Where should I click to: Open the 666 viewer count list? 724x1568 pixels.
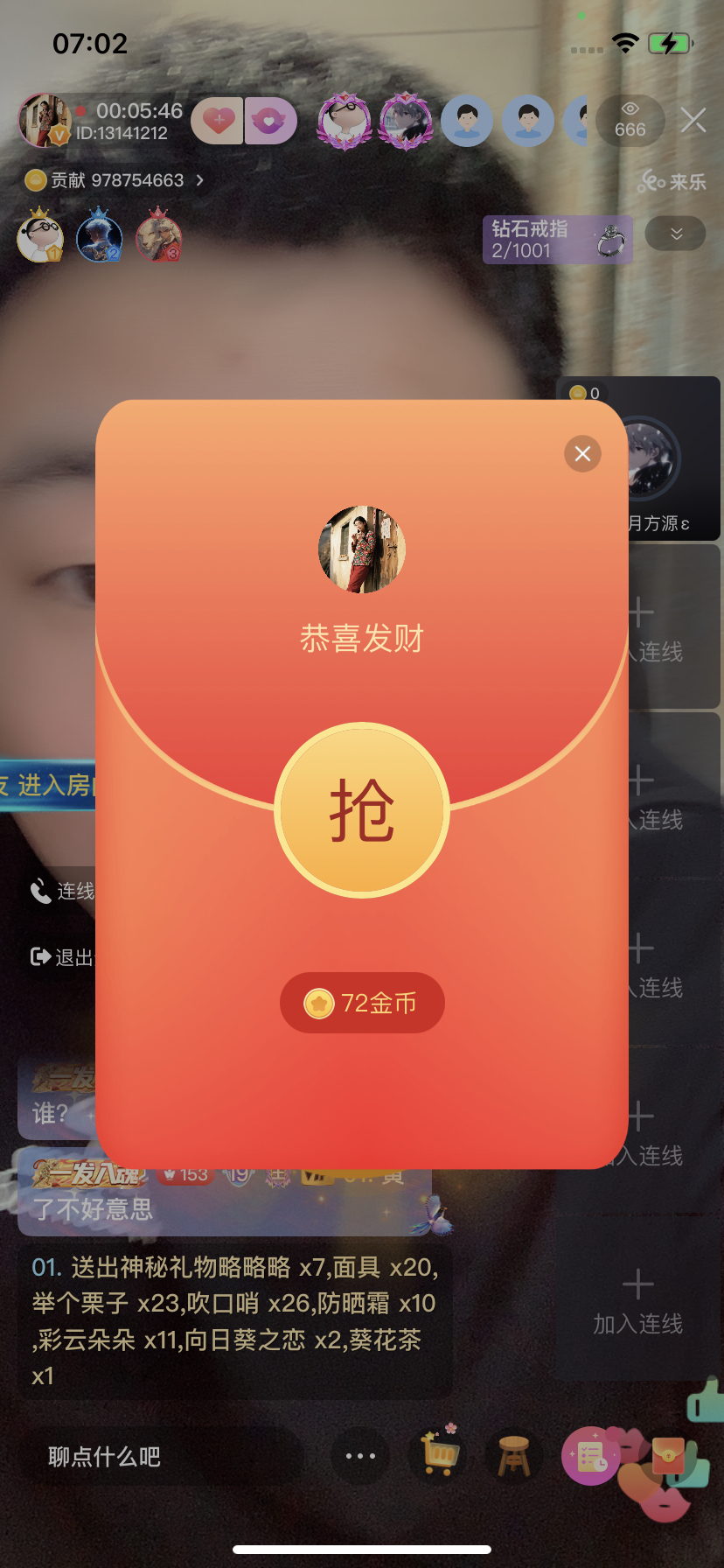point(630,121)
